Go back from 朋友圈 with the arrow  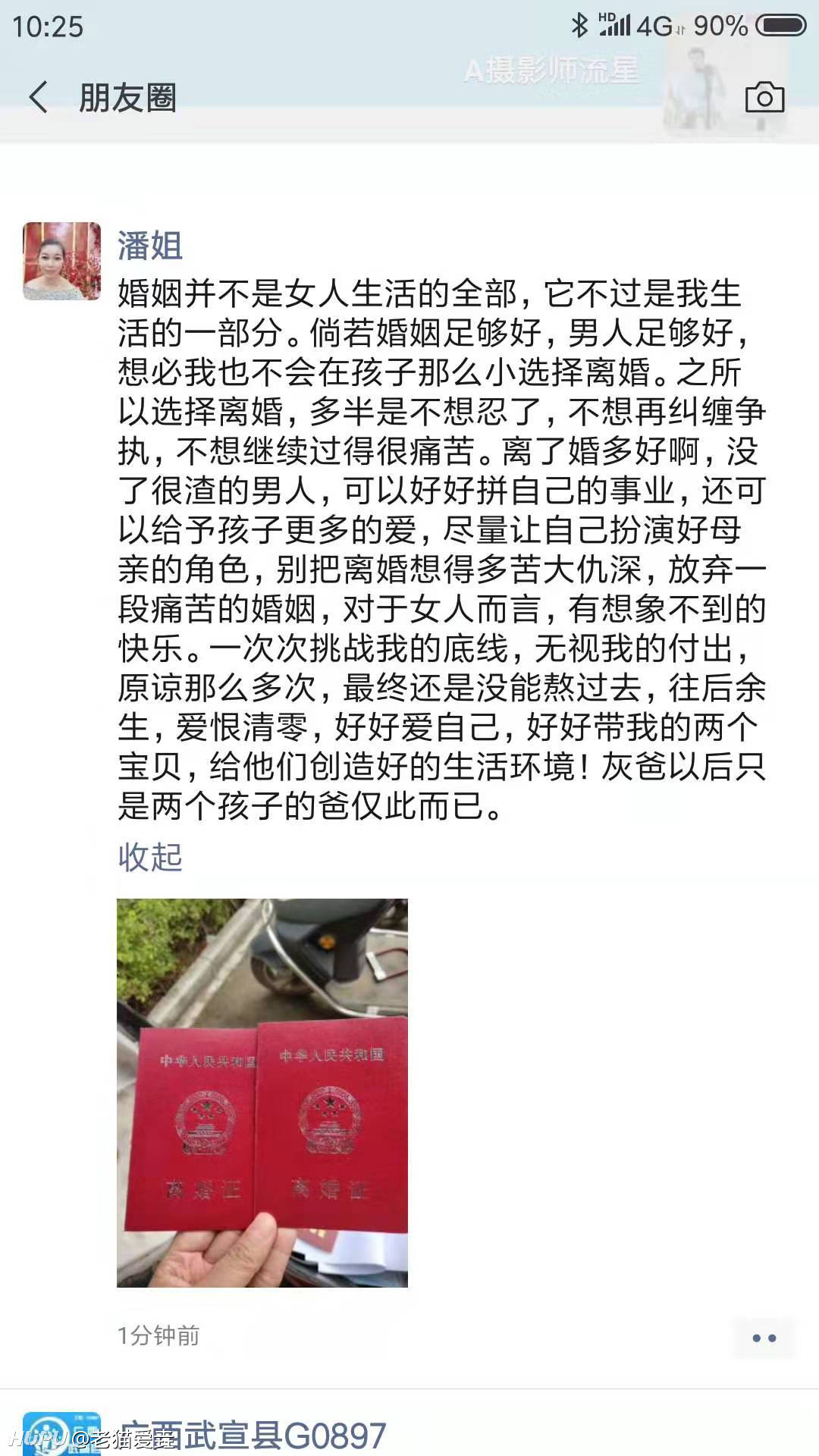pyautogui.click(x=39, y=98)
